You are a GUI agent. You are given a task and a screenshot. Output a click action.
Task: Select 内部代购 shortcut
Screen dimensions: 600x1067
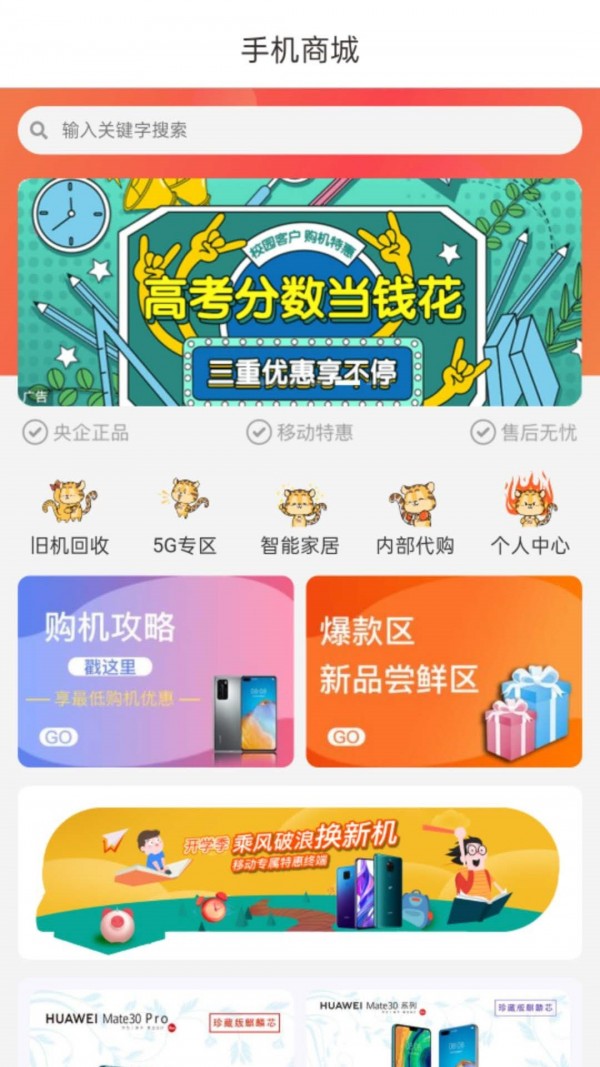coord(415,516)
